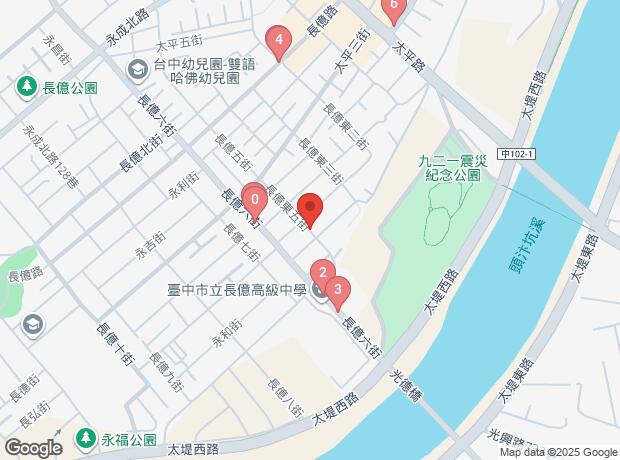Tap map marker number 3
Screen dimensions: 620x460
(339, 292)
